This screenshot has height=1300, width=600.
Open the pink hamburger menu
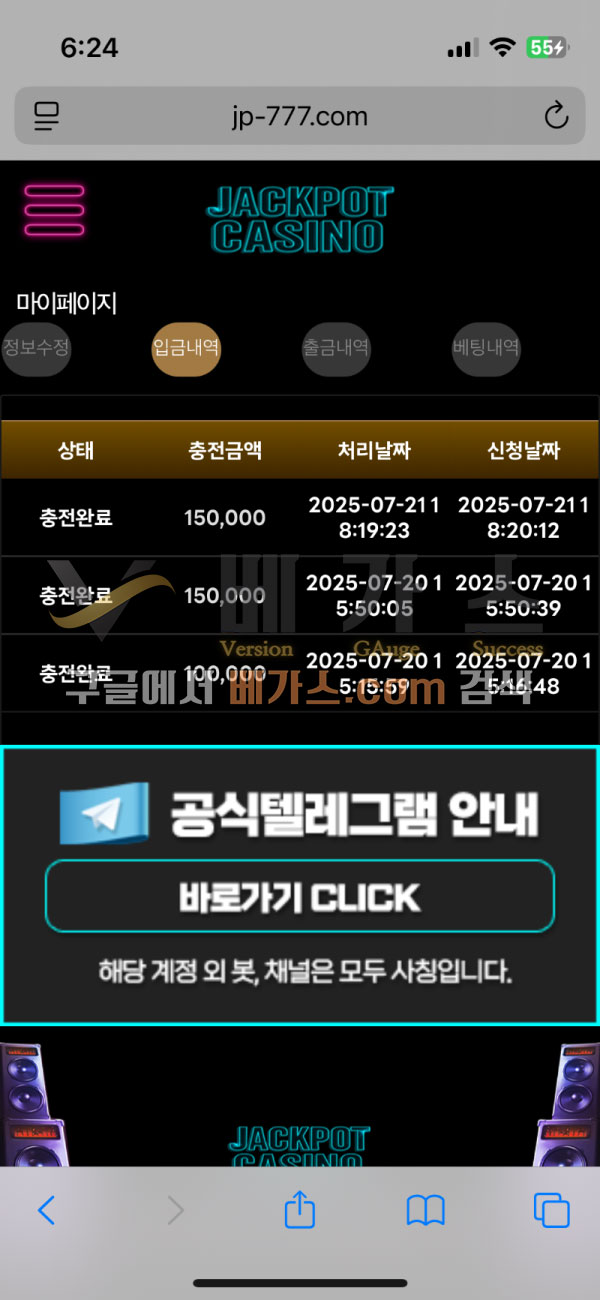coord(54,210)
